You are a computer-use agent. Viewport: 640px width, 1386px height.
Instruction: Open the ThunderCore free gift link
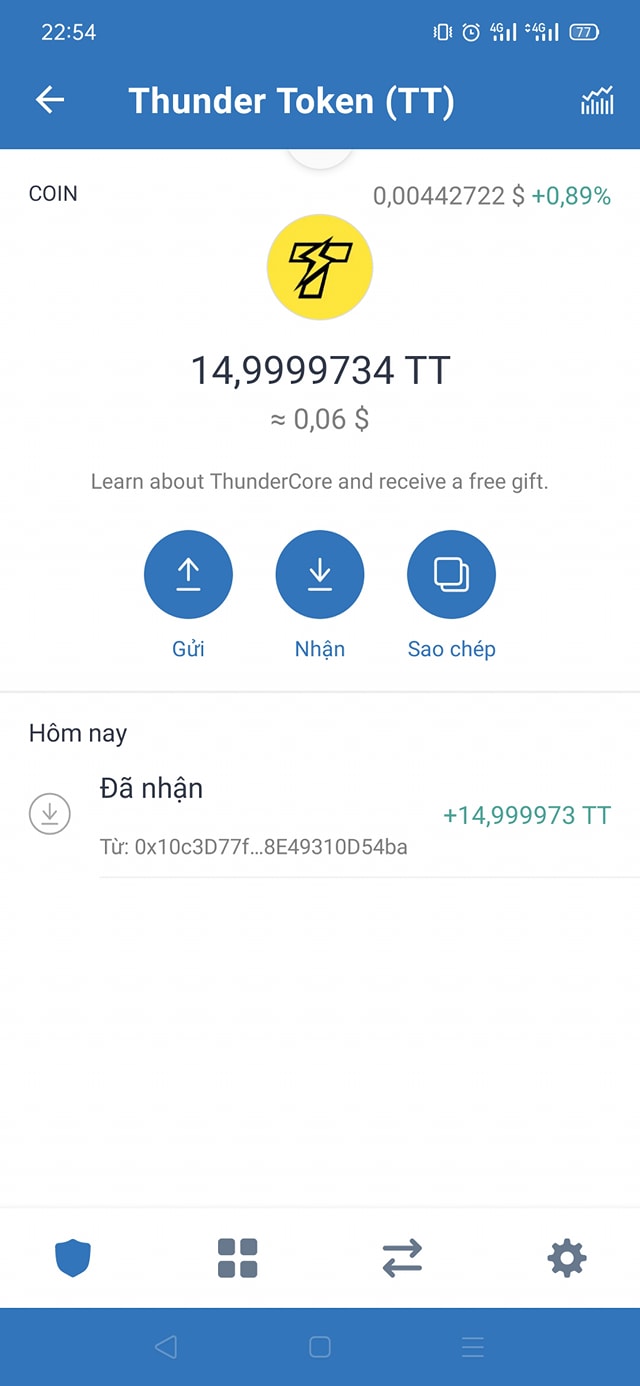(x=320, y=481)
